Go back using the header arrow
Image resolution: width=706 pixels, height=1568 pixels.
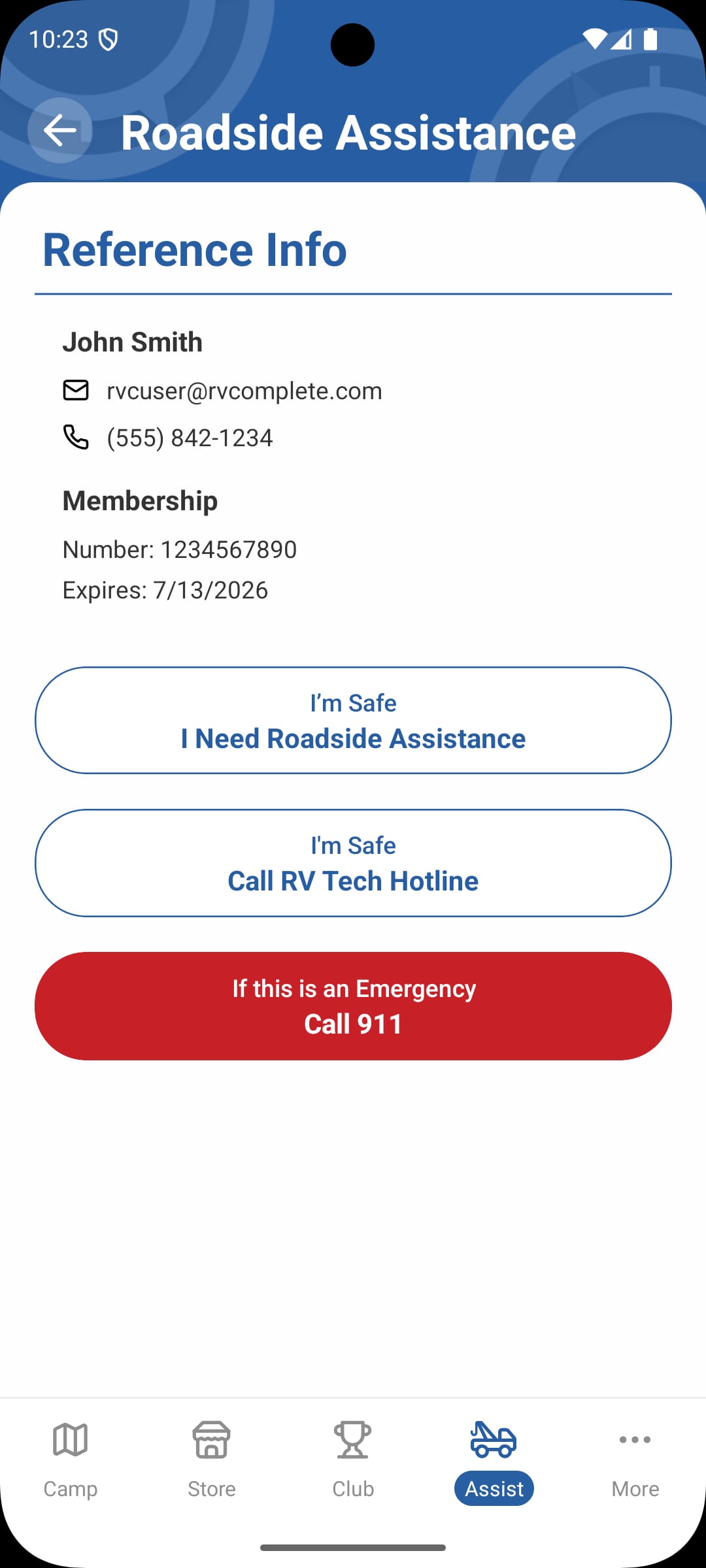pyautogui.click(x=59, y=131)
